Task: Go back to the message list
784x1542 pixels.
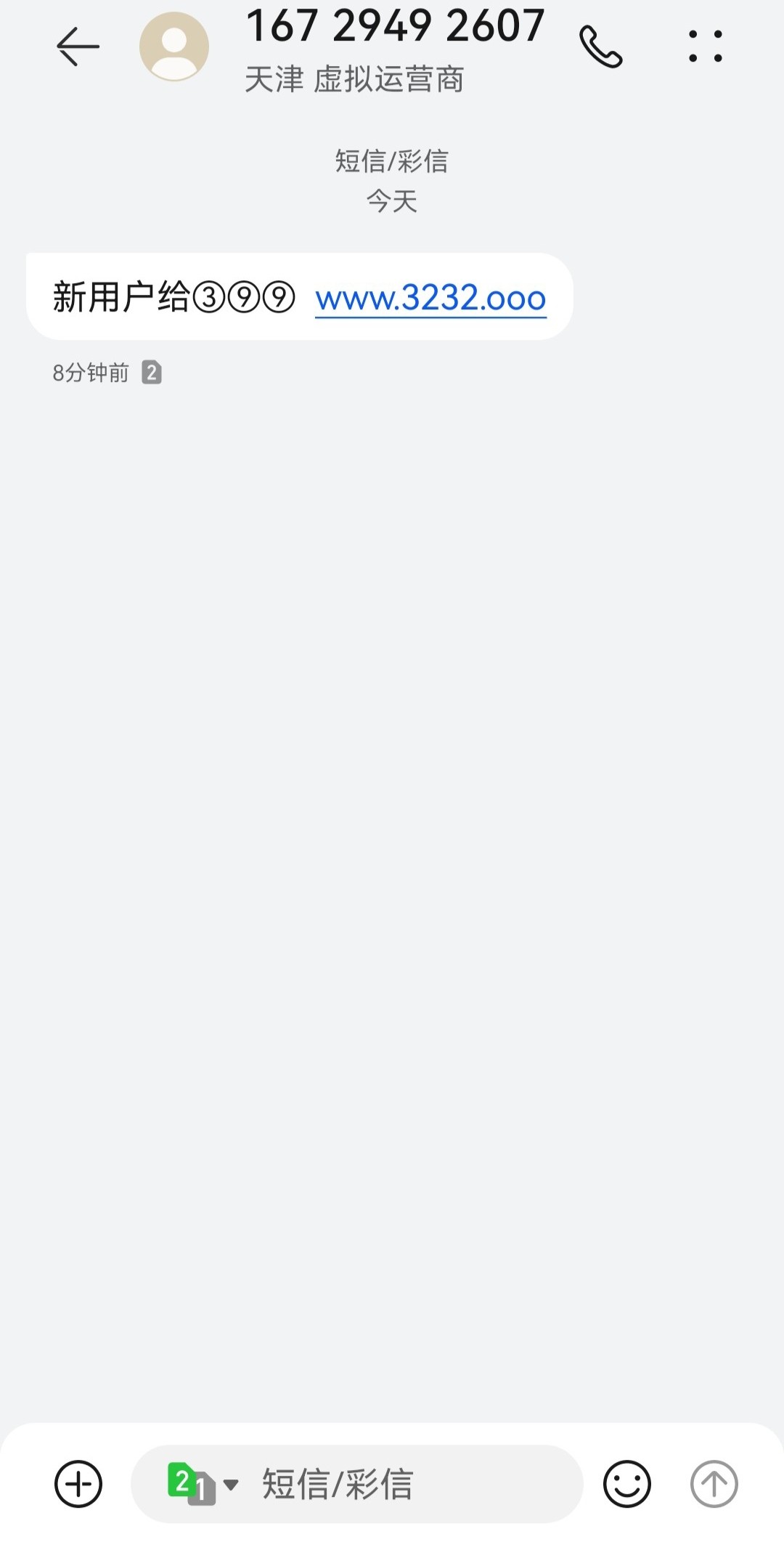Action: pos(78,46)
